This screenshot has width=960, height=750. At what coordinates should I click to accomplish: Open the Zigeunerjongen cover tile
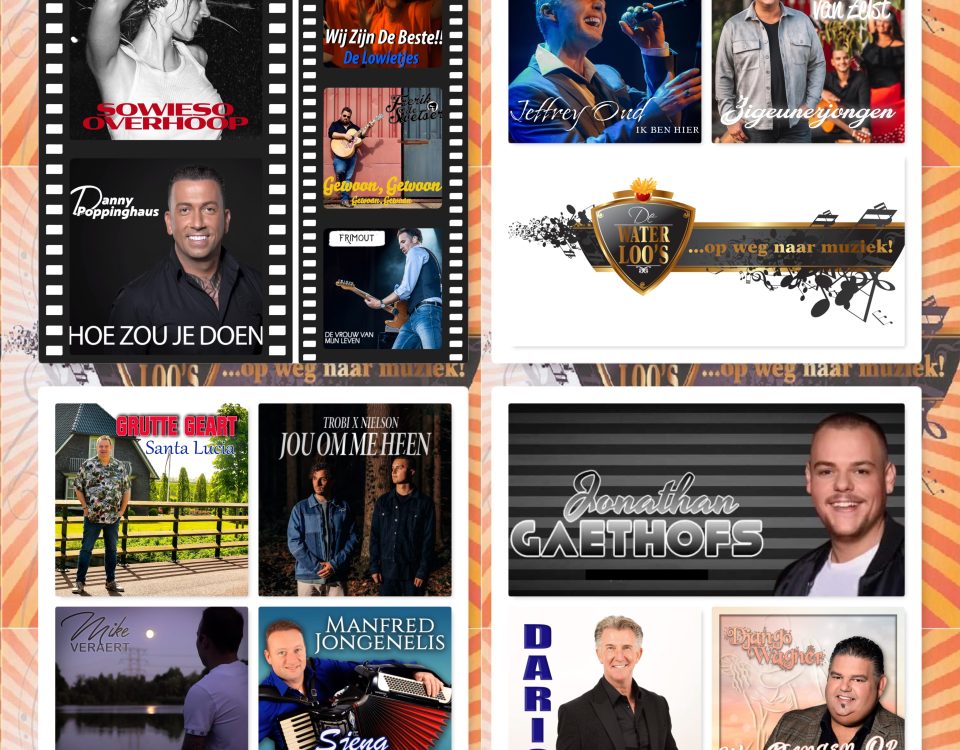[807, 70]
